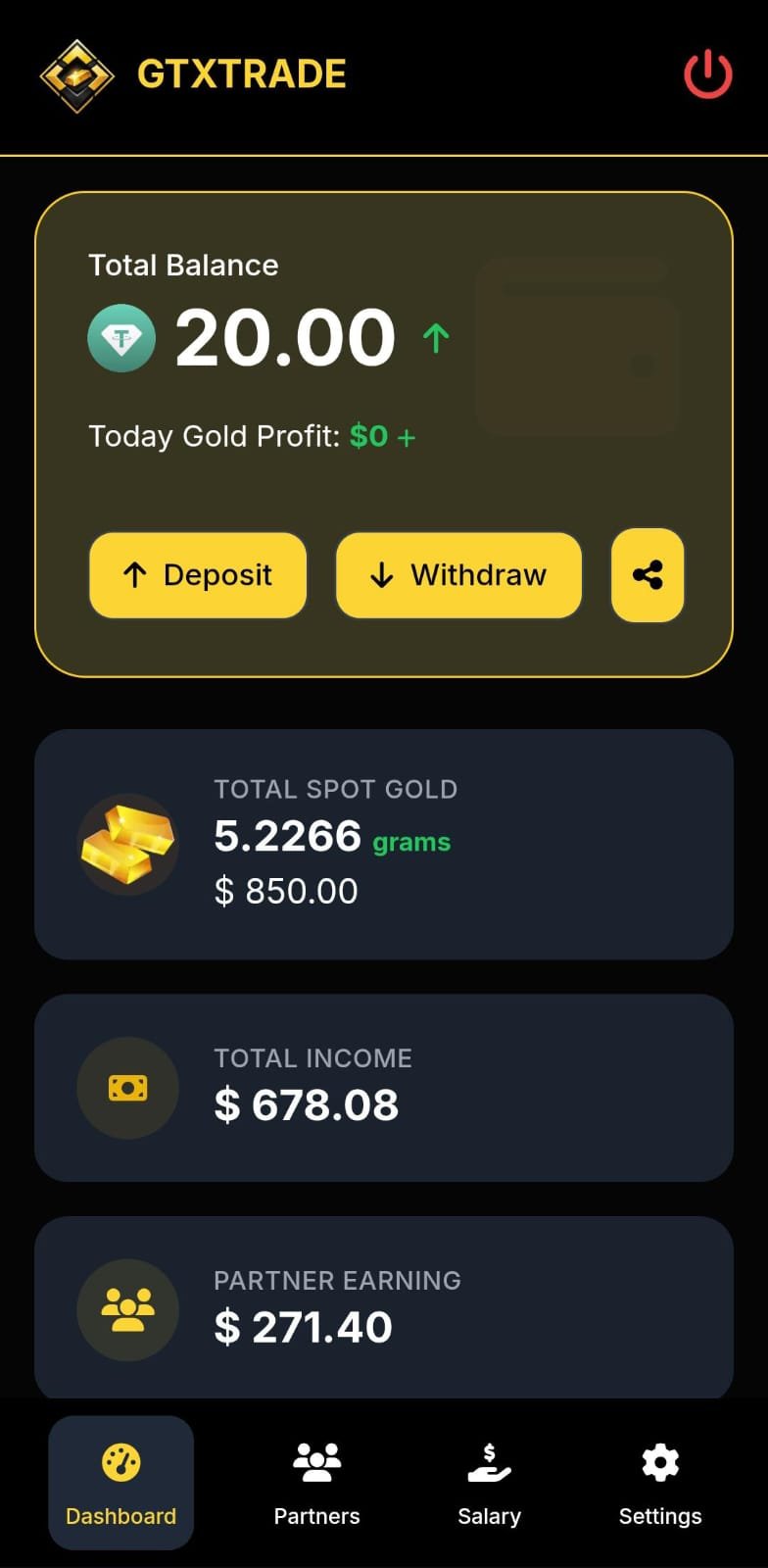View the Total Income card
This screenshot has width=768, height=1568.
click(x=383, y=1088)
